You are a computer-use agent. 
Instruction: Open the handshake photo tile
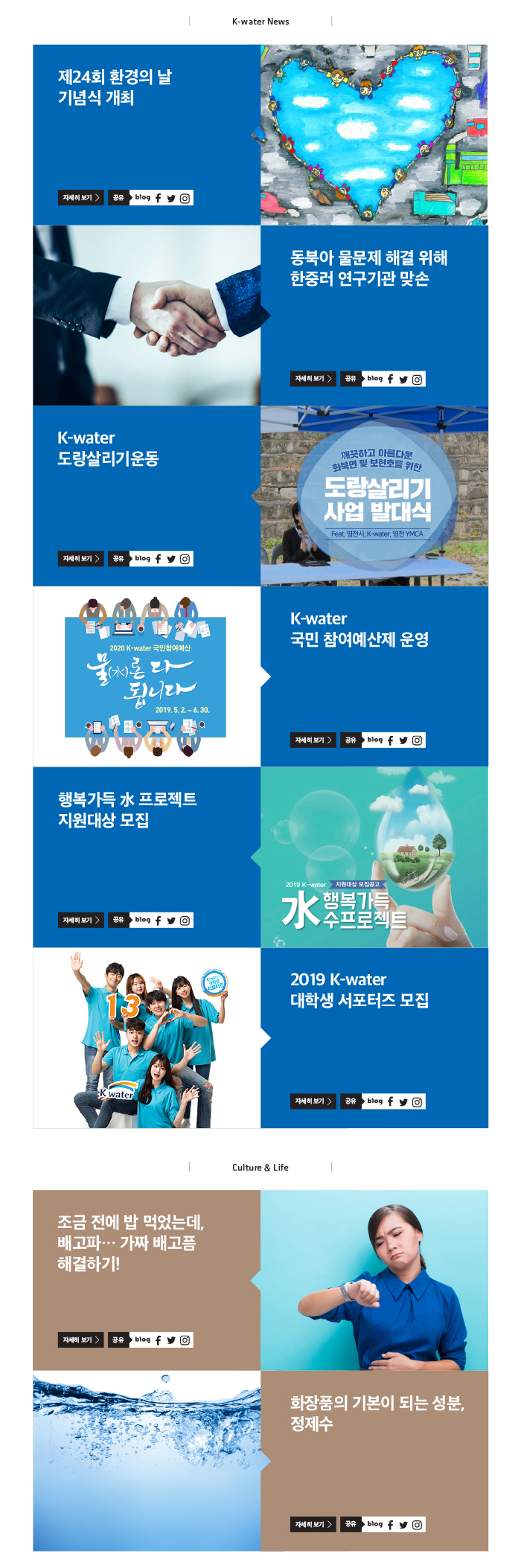click(x=147, y=316)
